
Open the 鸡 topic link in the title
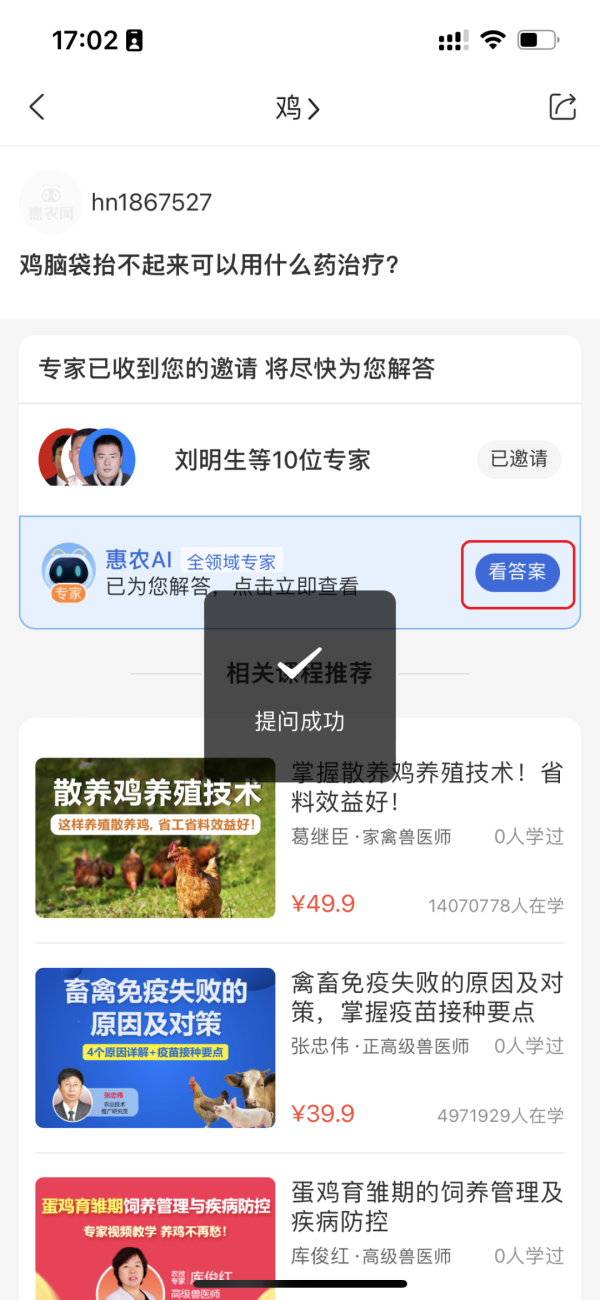pos(297,108)
